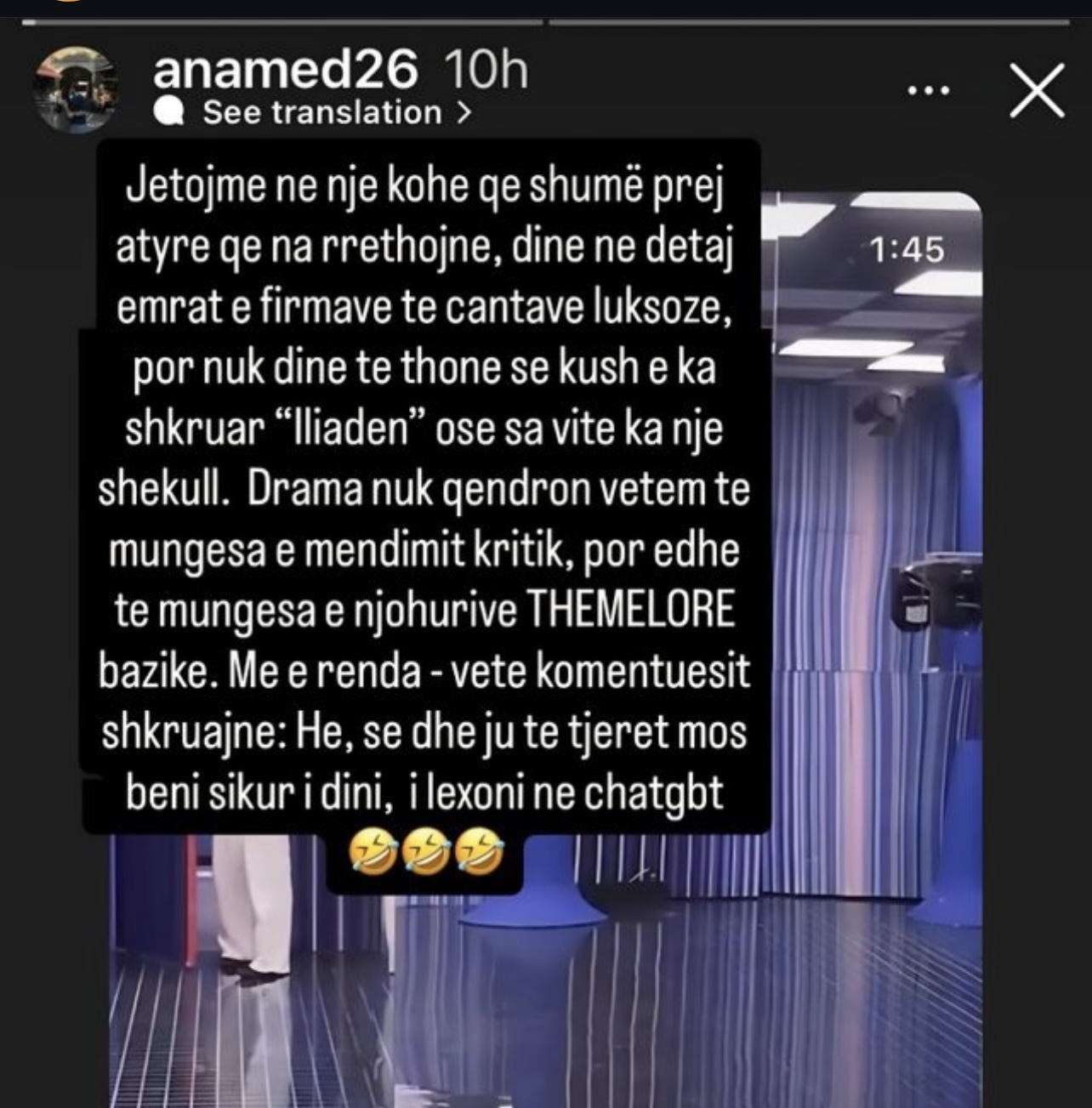Open anamed26 profile picture
Image resolution: width=1092 pixels, height=1108 pixels.
pyautogui.click(x=75, y=88)
